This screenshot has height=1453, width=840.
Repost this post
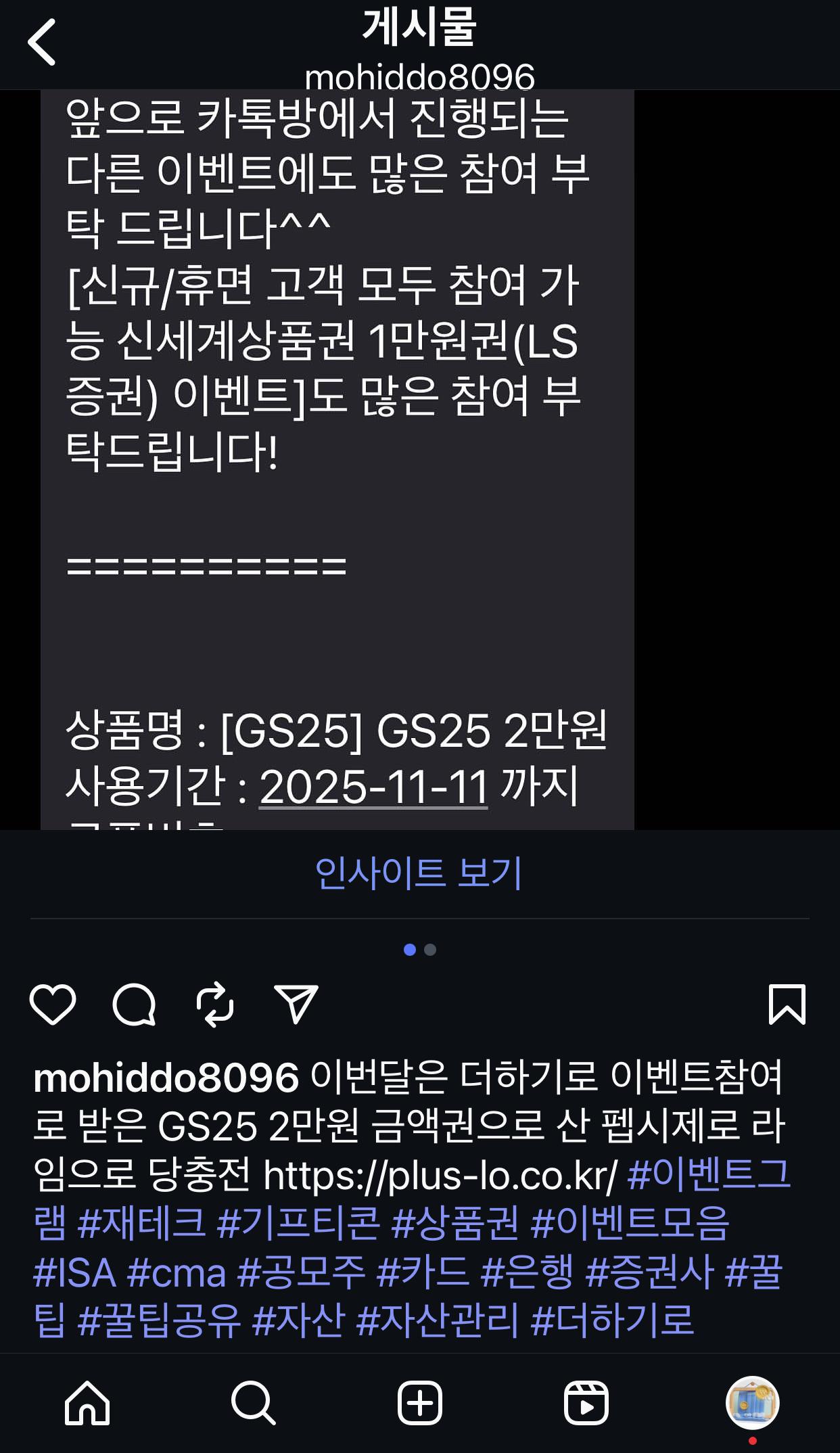click(215, 1004)
